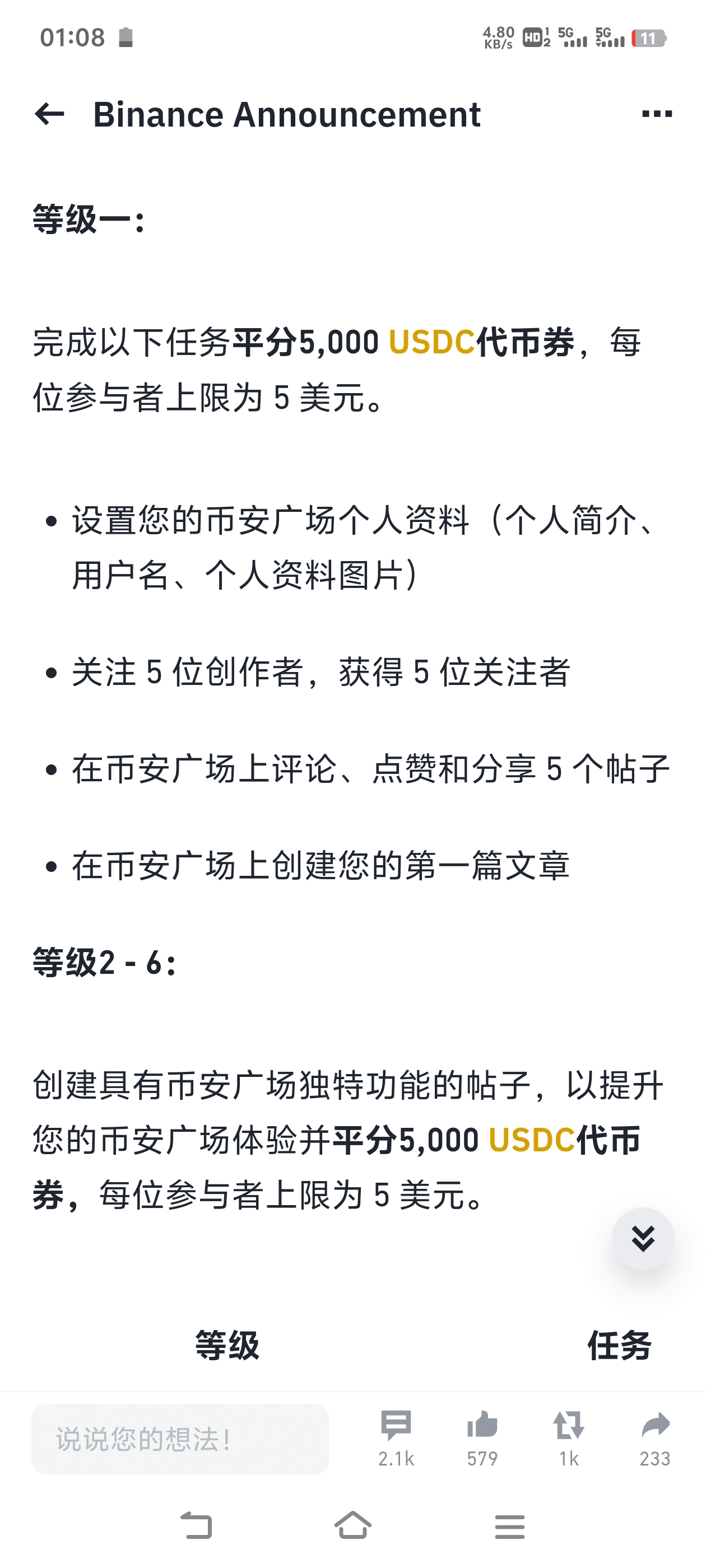Open the comments with 2.1k count
The height and width of the screenshot is (1568, 706).
[x=396, y=1438]
